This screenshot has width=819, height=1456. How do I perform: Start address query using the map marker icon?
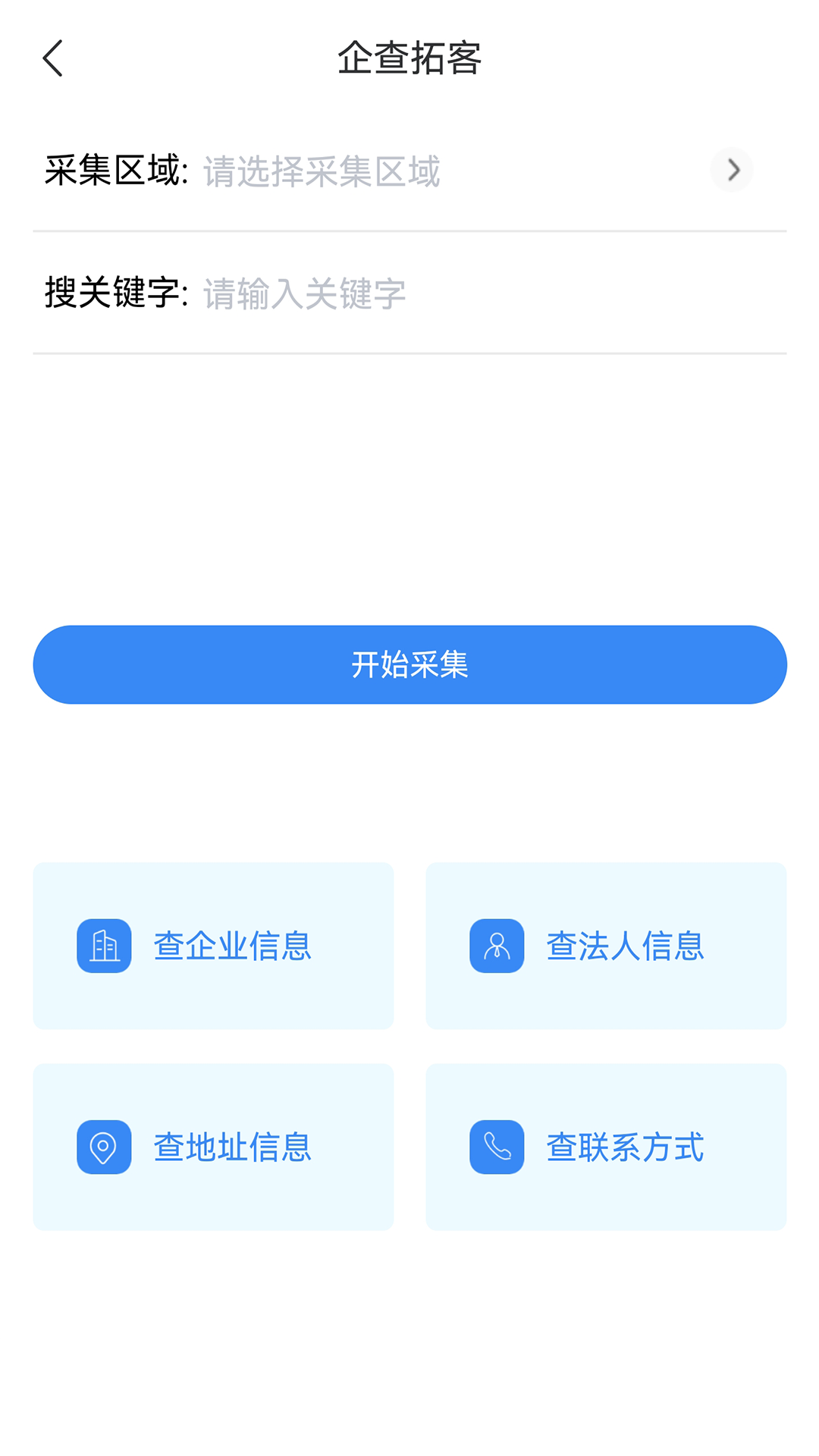pos(103,1147)
